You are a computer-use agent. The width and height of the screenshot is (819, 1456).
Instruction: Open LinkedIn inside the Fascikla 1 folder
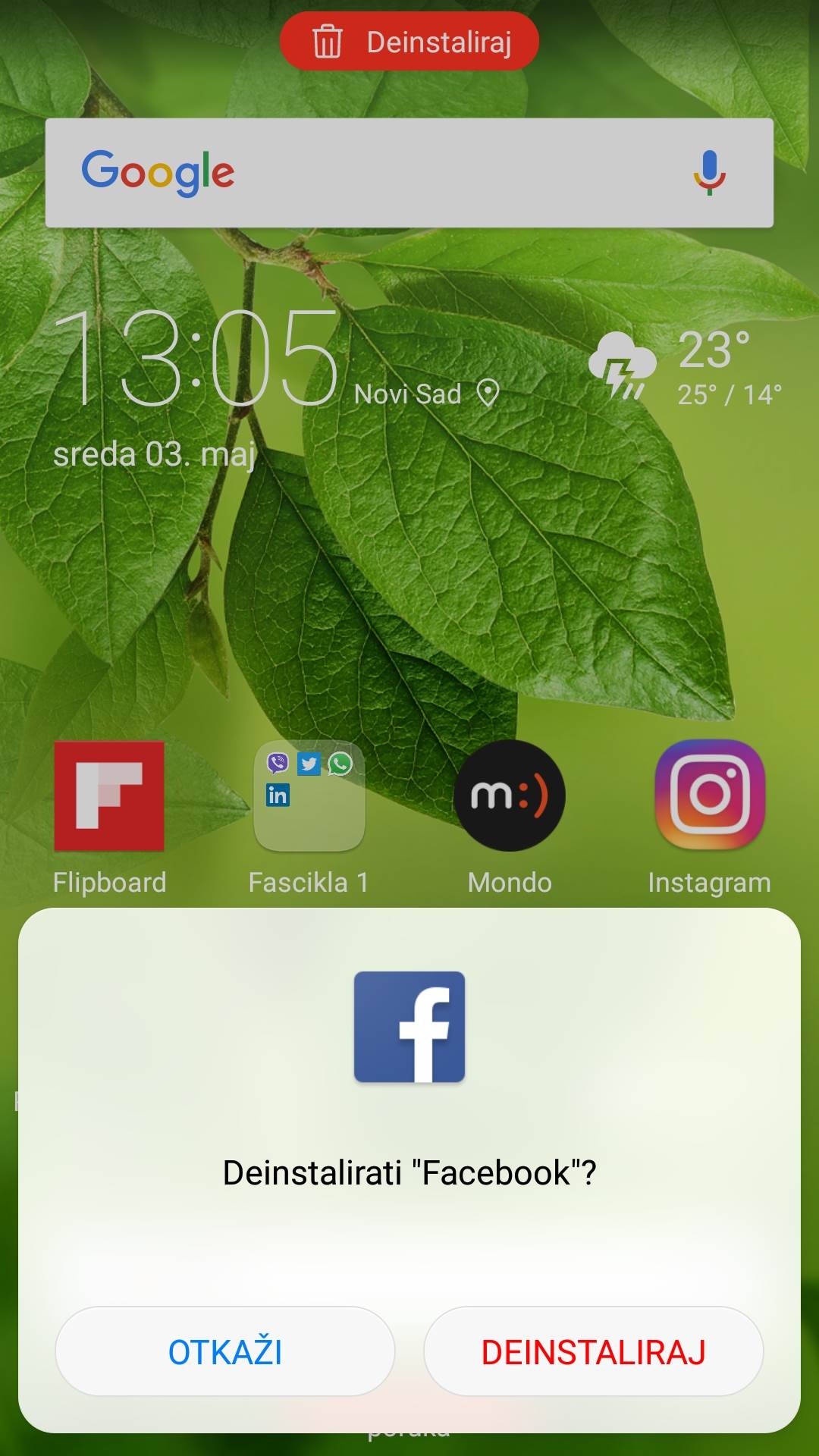pos(278,795)
